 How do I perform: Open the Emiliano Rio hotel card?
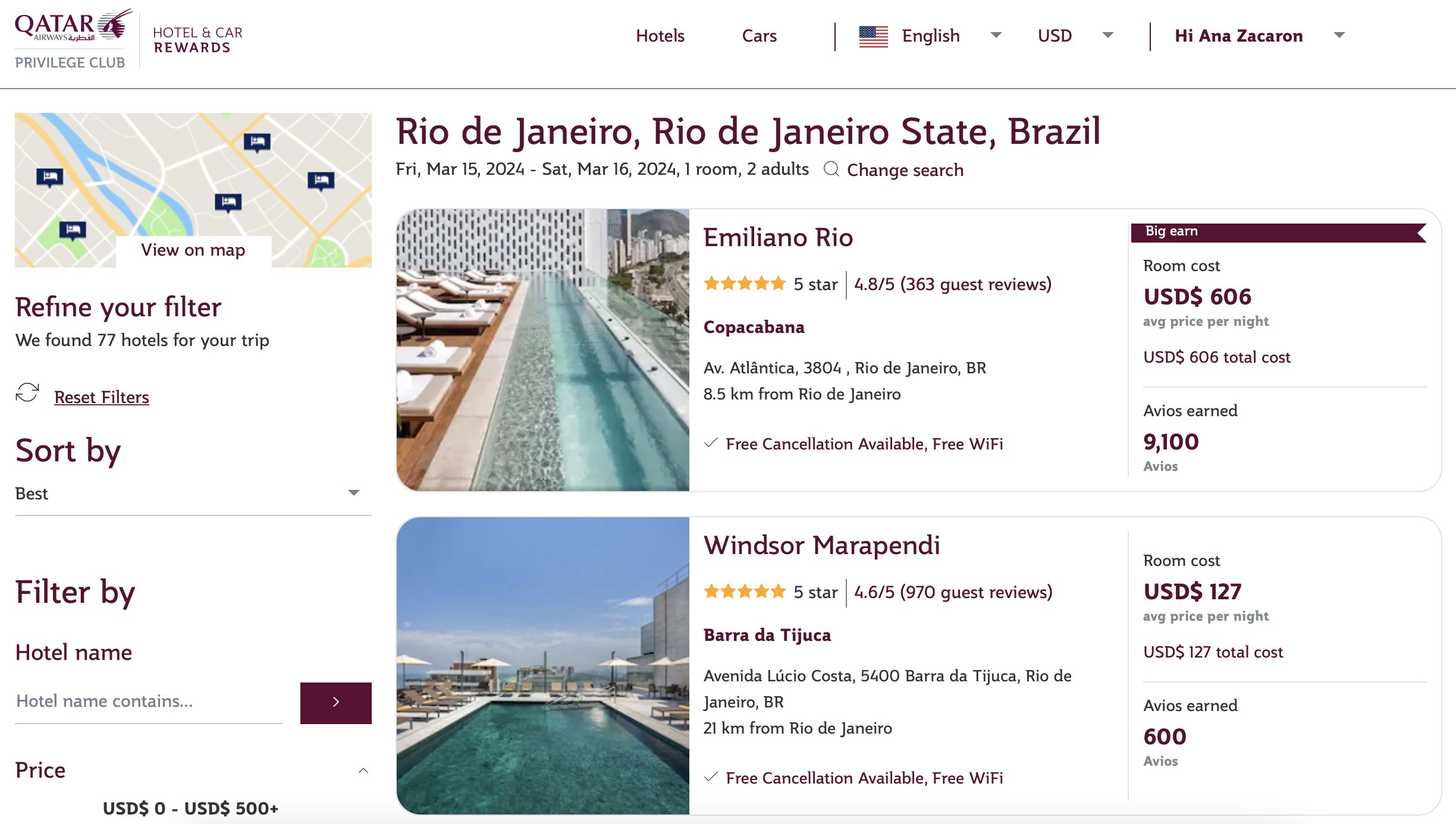click(778, 238)
